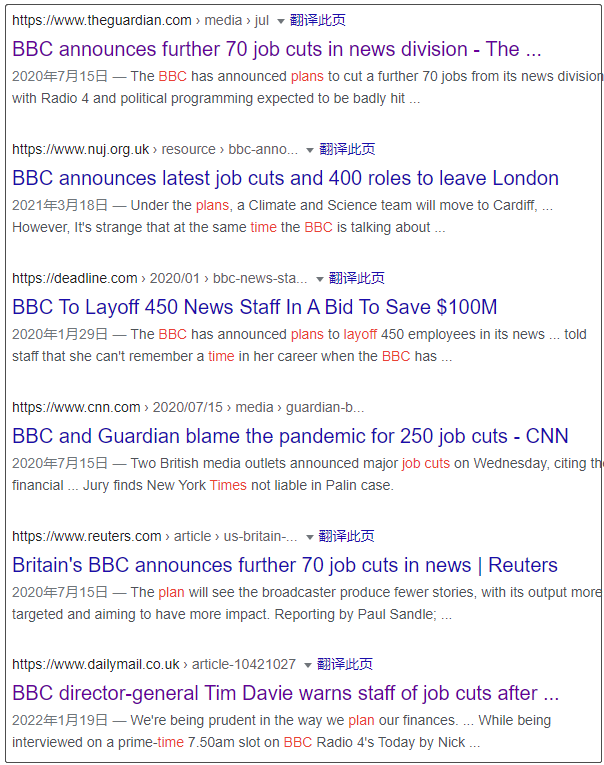Image resolution: width=604 pixels, height=765 pixels.
Task: Open the Daily Mail result about Tim Davie
Action: [285, 693]
